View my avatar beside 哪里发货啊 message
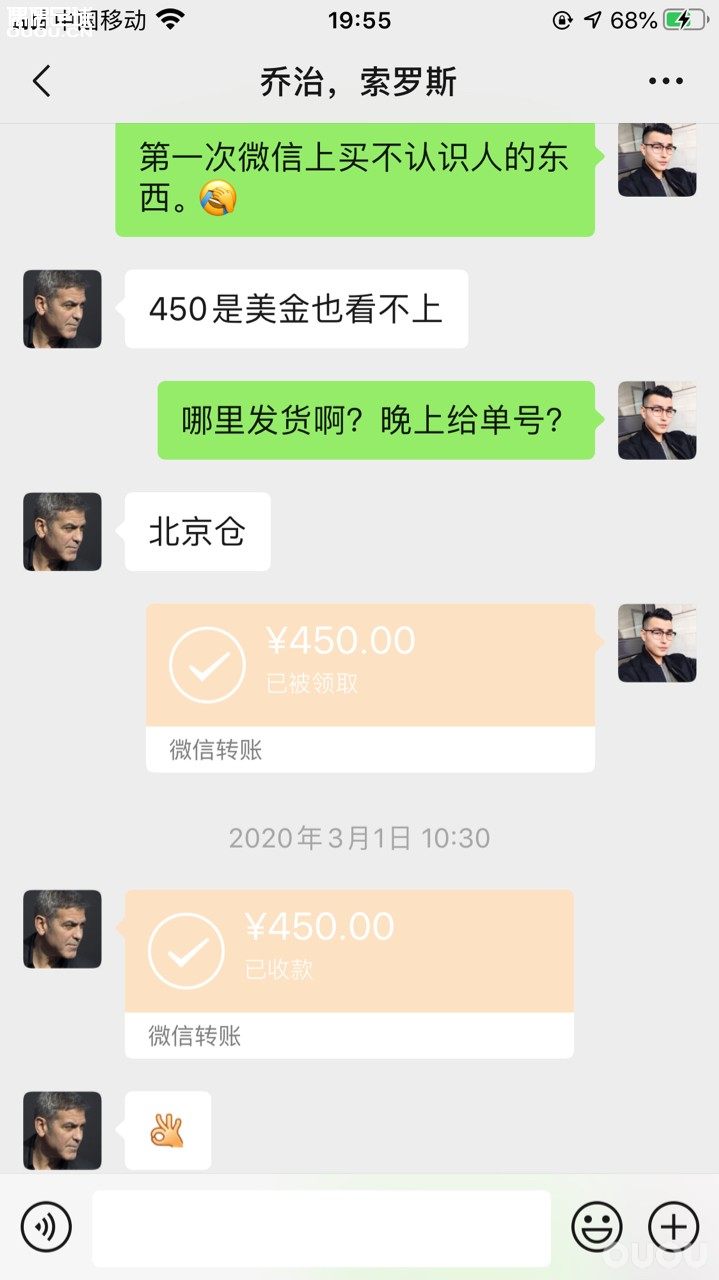Image resolution: width=719 pixels, height=1280 pixels. pyautogui.click(x=656, y=420)
